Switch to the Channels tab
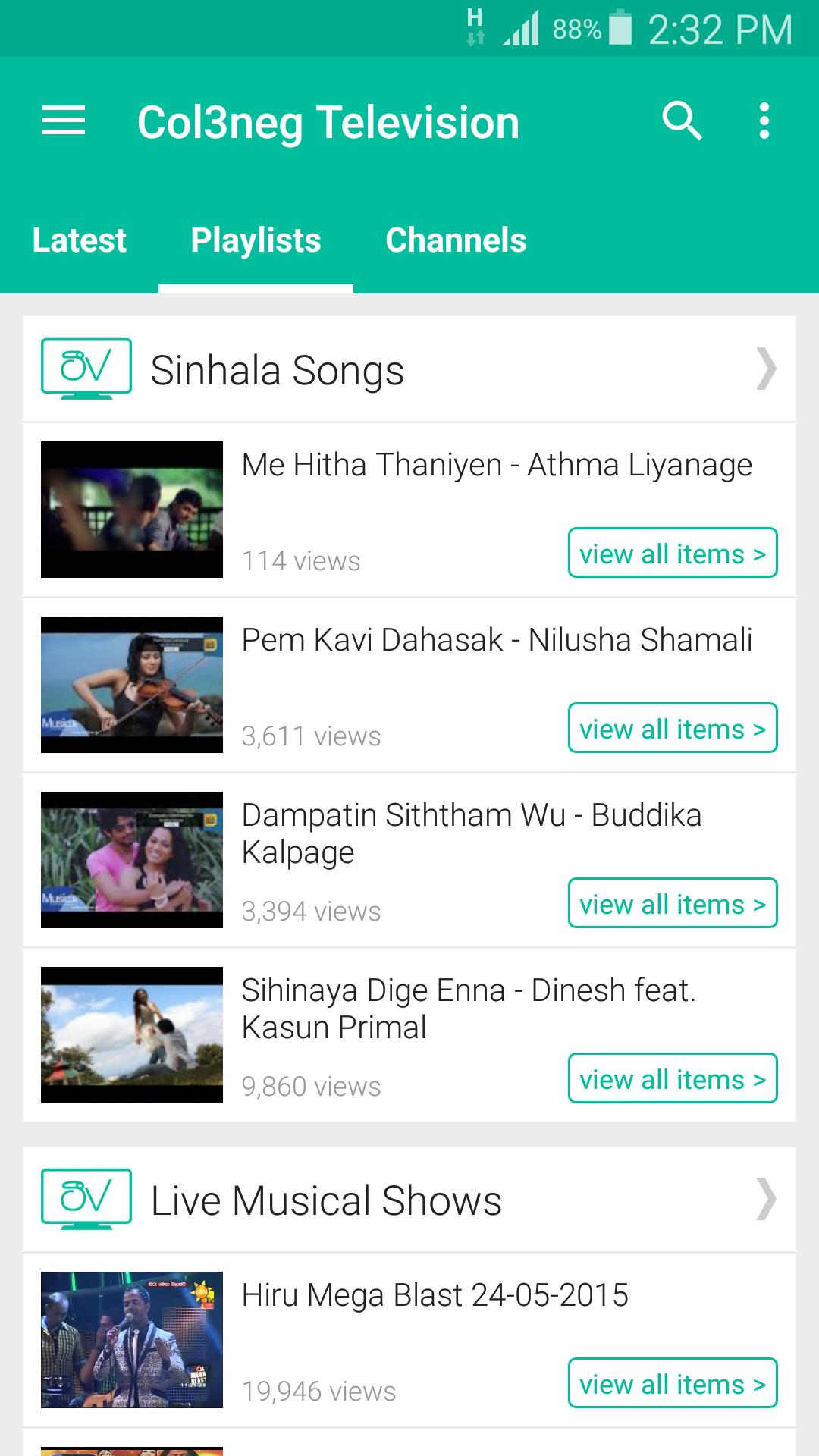Screen dimensions: 819x1456 [x=456, y=240]
